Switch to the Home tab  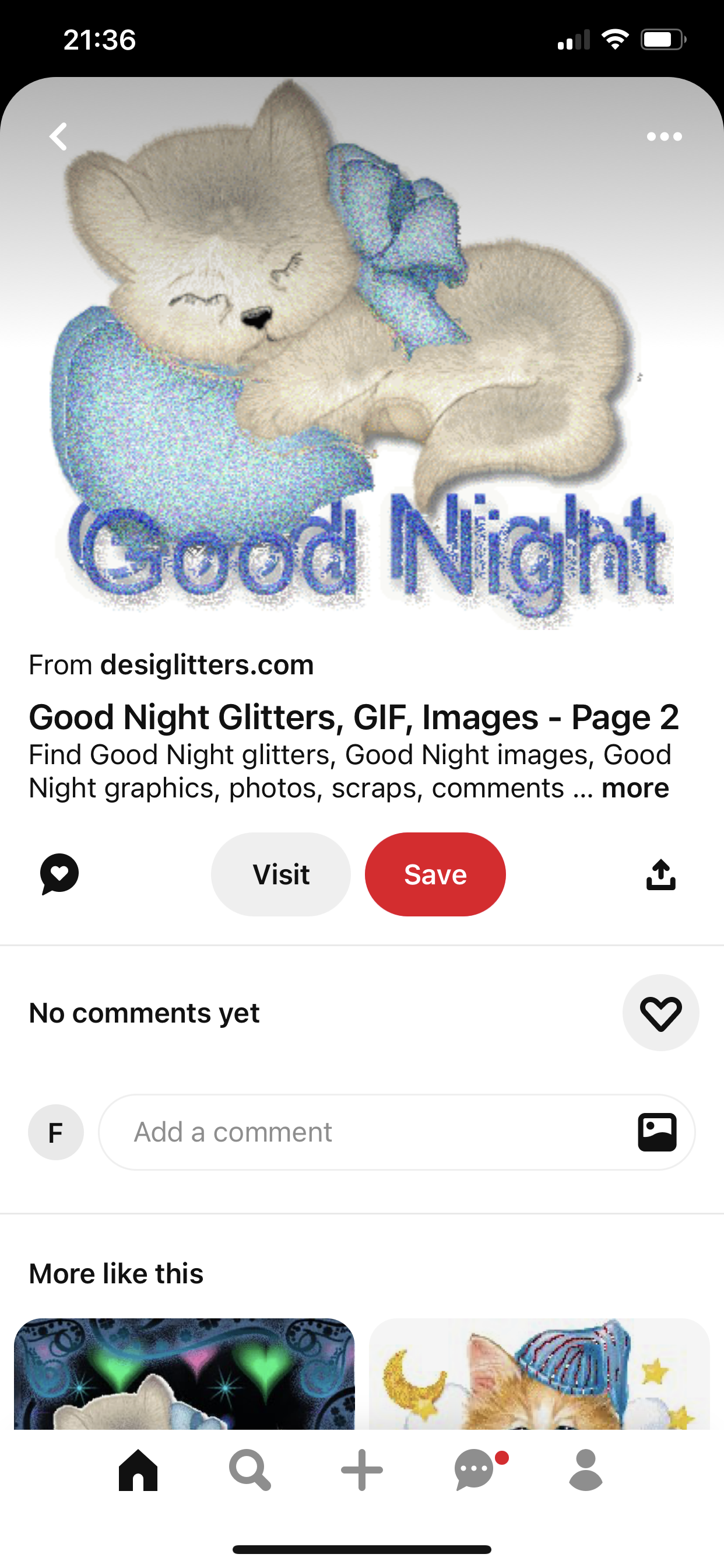[138, 1471]
